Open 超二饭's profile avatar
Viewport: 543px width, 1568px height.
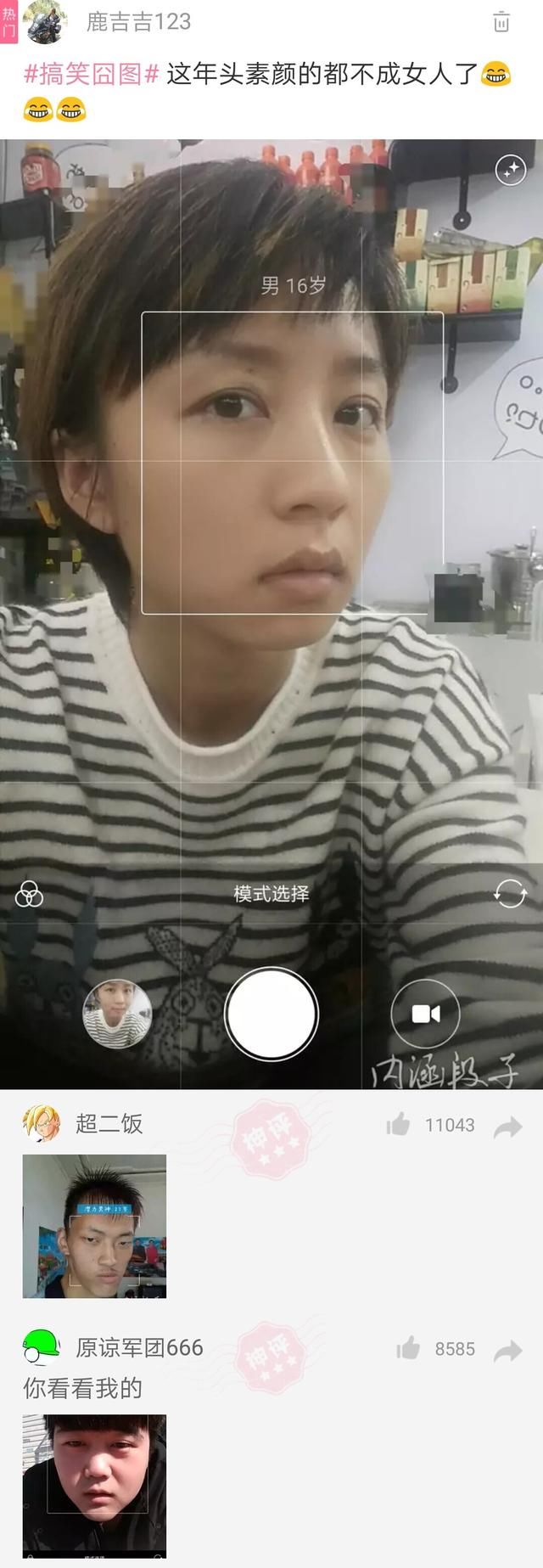point(41,1124)
